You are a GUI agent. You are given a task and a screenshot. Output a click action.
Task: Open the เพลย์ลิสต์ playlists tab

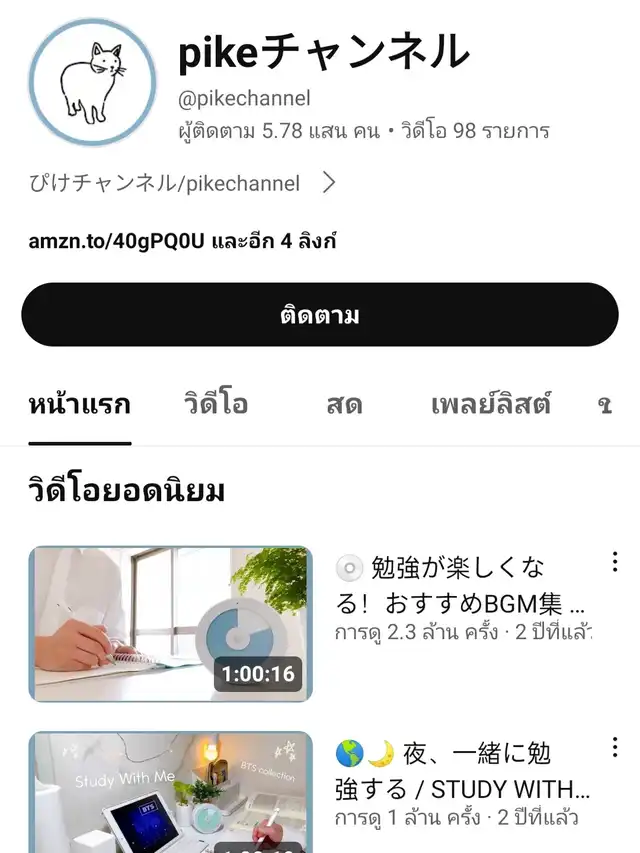491,405
